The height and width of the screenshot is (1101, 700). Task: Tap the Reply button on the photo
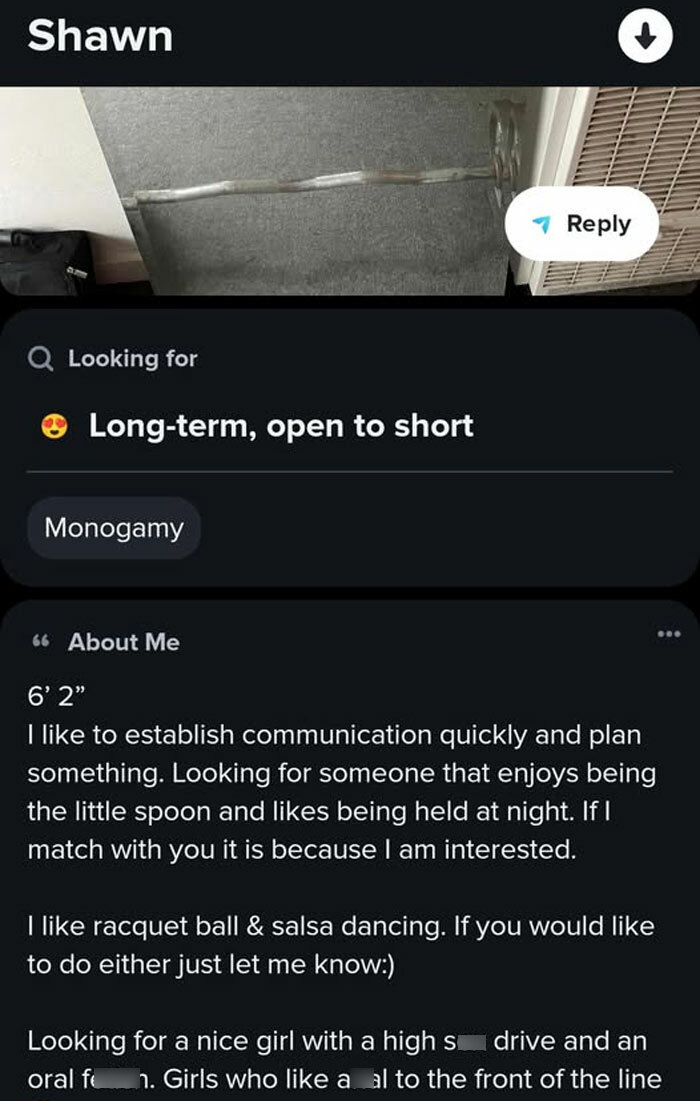click(582, 224)
